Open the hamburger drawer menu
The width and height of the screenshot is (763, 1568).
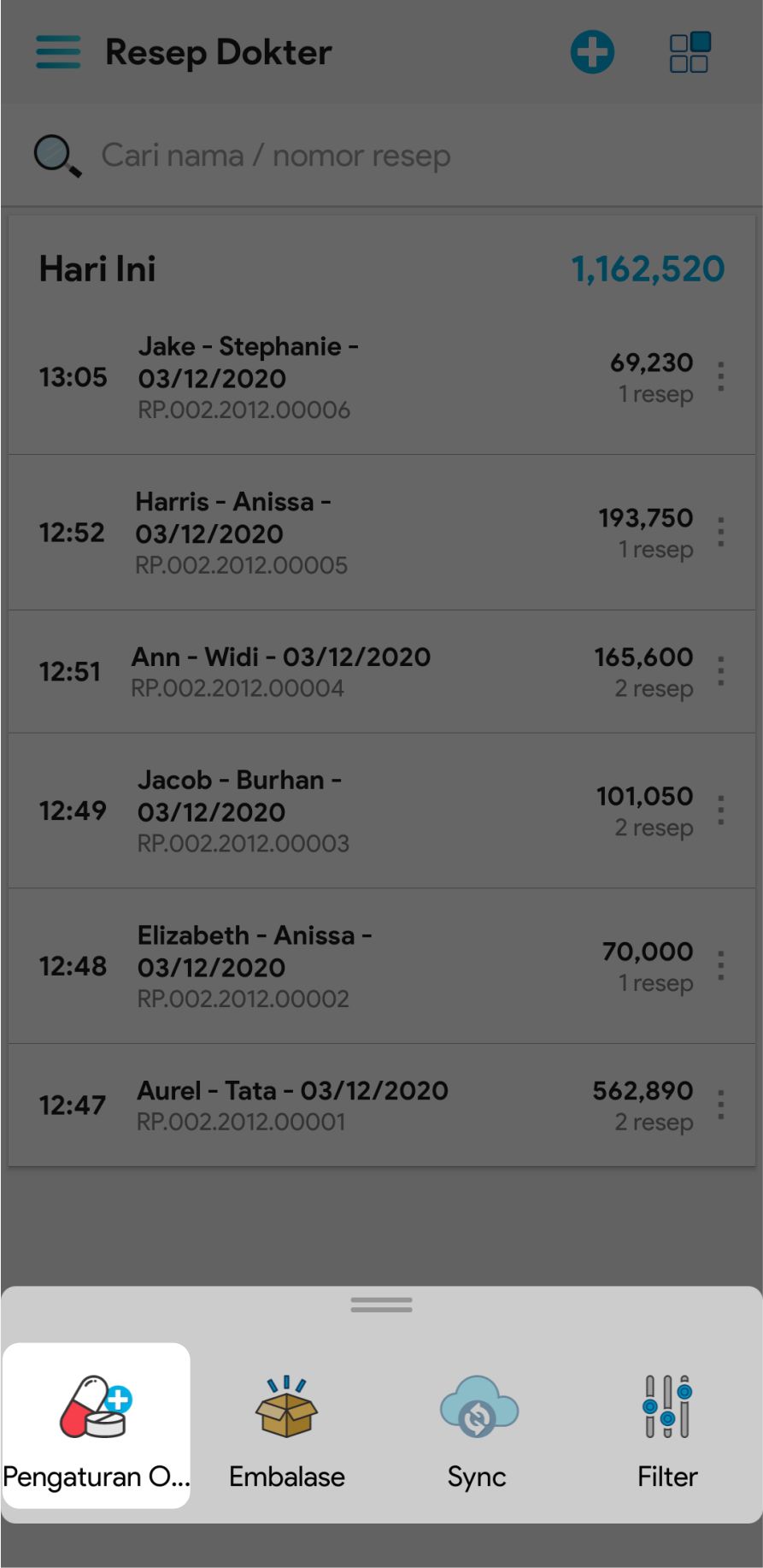coord(58,52)
